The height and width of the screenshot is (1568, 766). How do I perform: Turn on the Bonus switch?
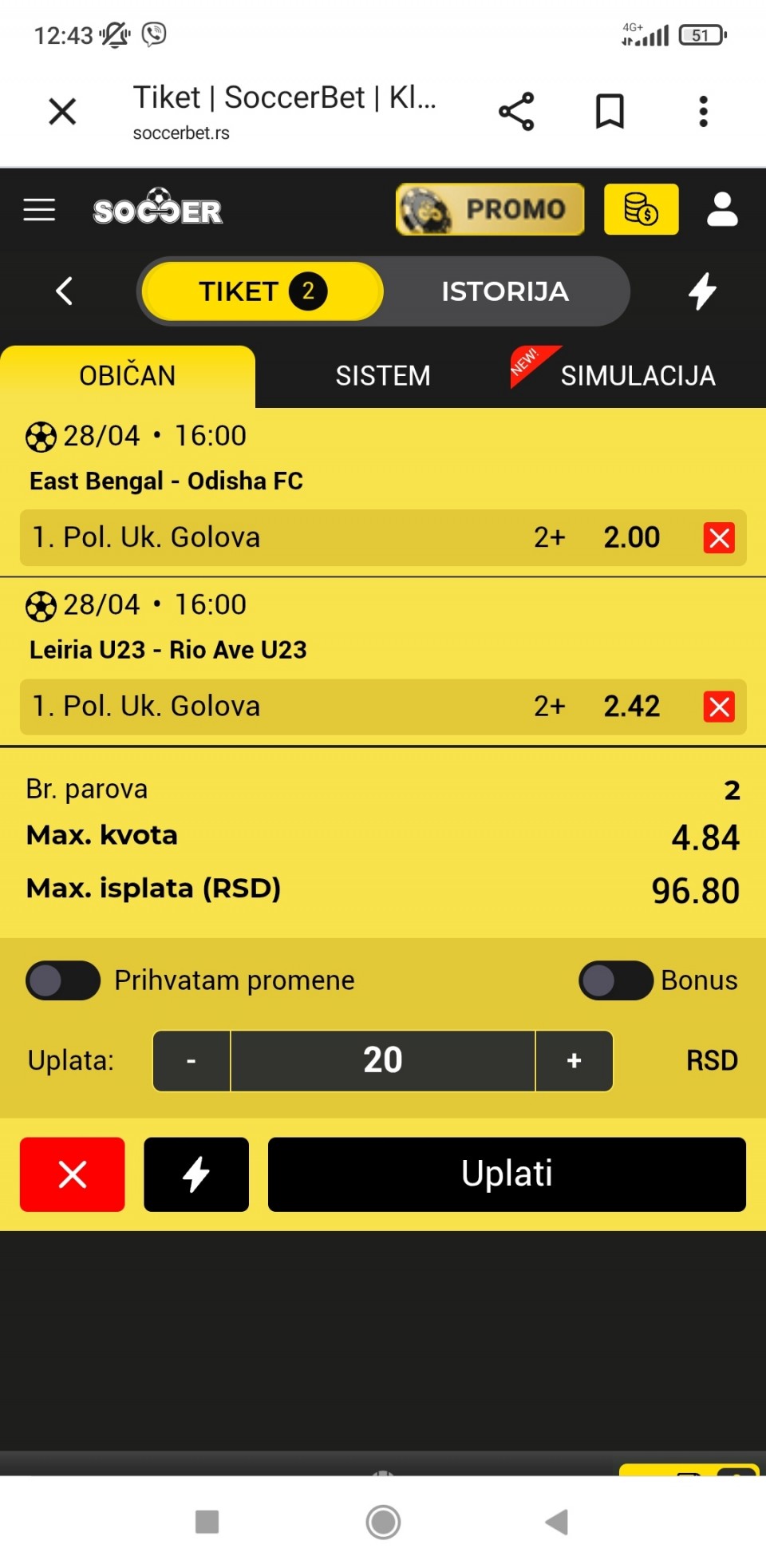point(615,981)
